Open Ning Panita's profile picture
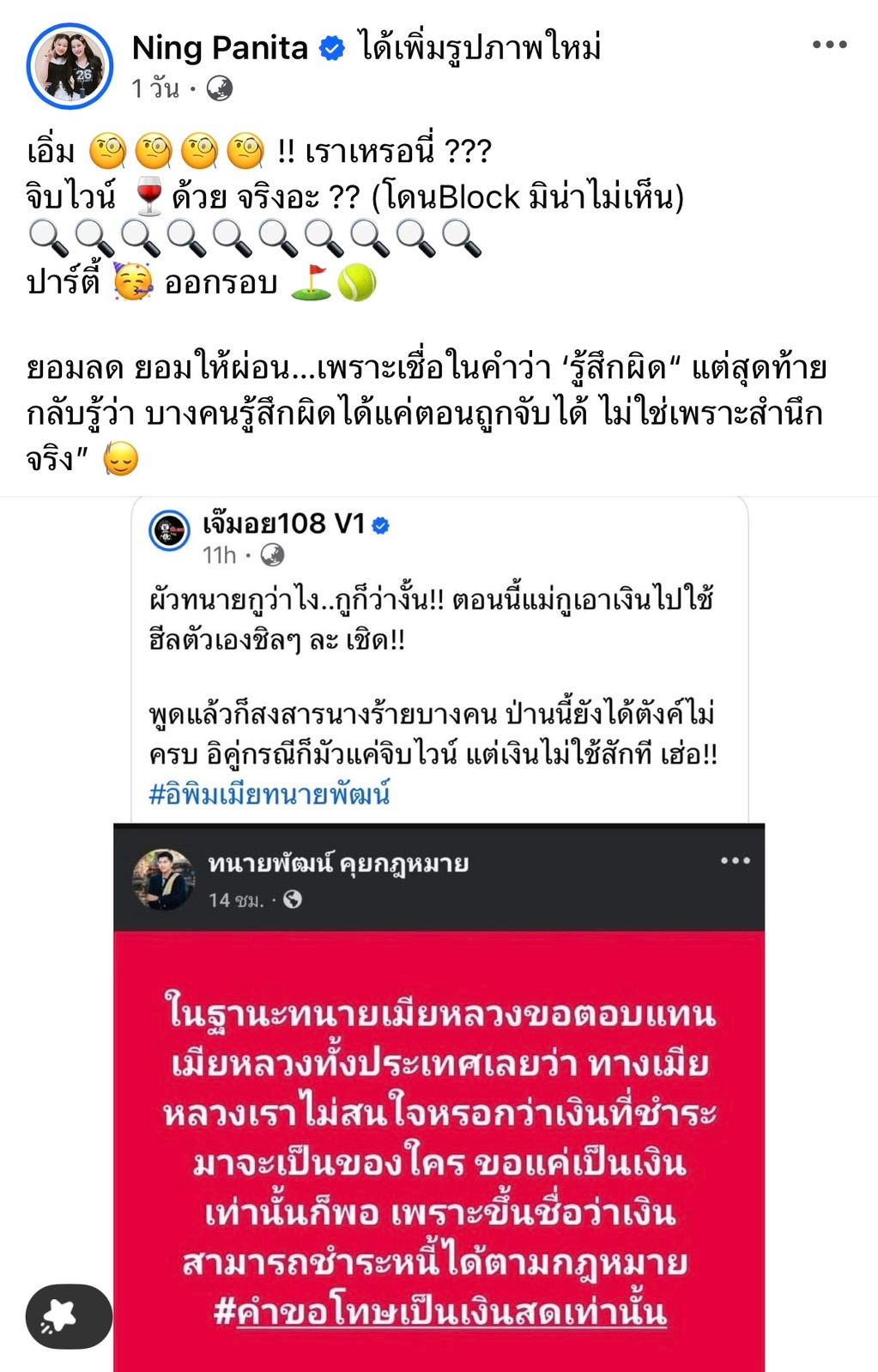This screenshot has height=1372, width=878. [x=70, y=66]
